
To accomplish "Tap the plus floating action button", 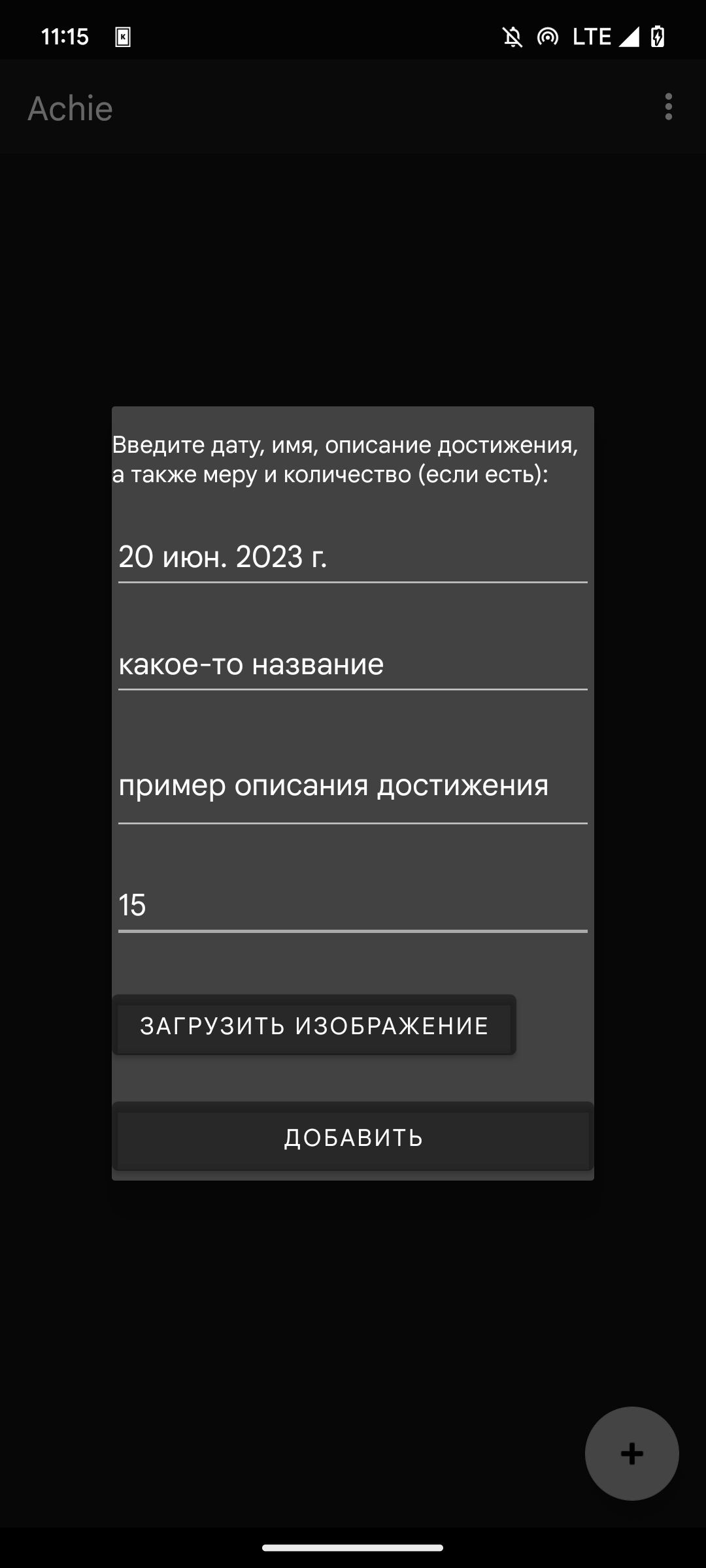I will click(631, 1454).
